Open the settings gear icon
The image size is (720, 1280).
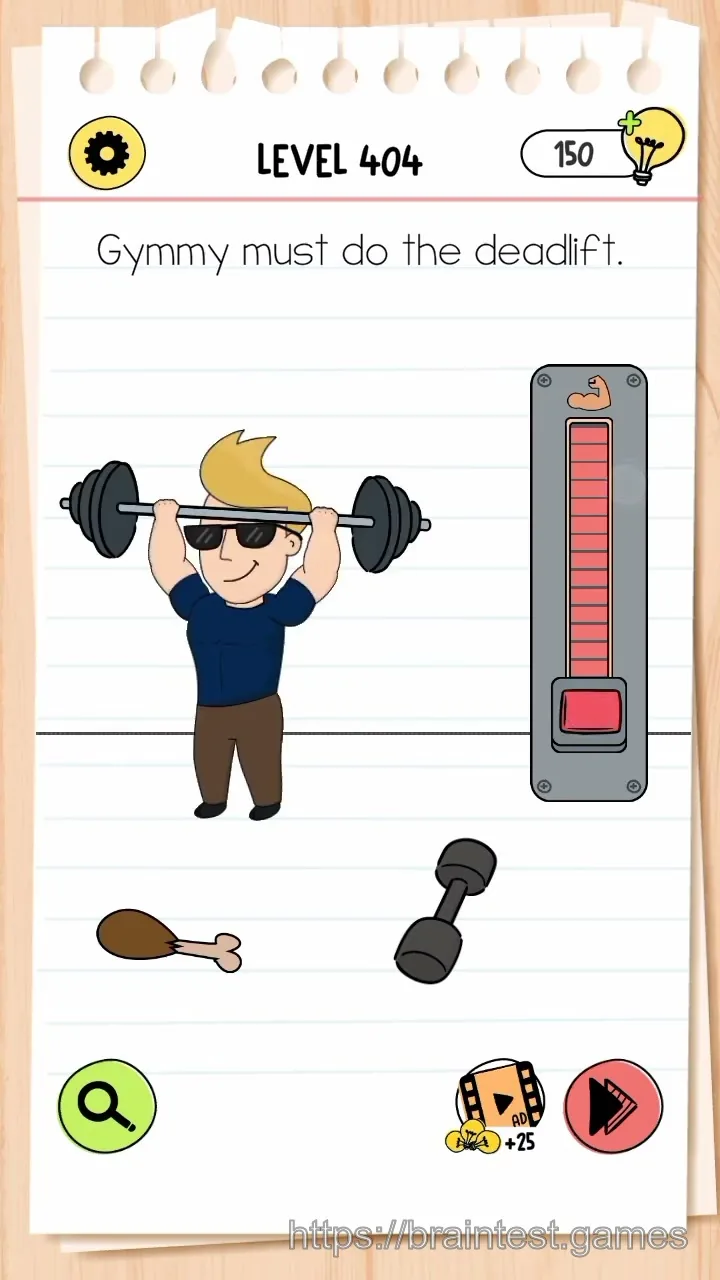coord(107,153)
